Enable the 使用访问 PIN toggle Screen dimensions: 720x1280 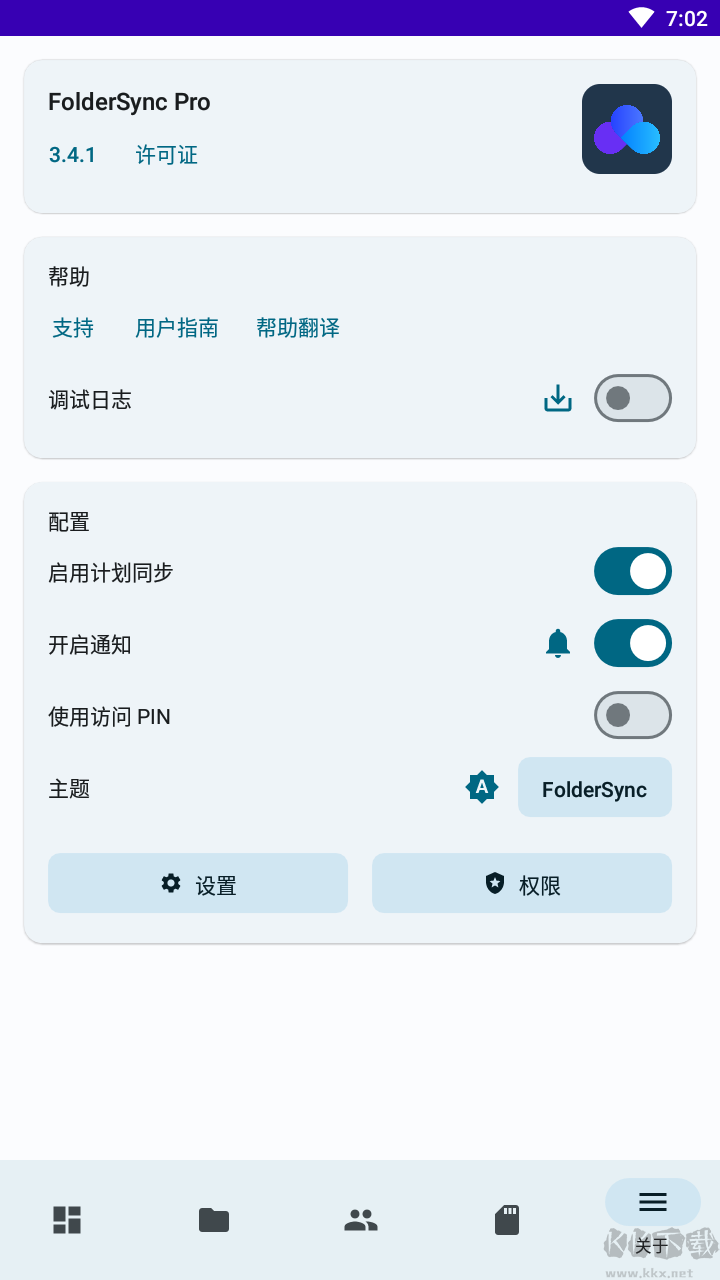click(632, 715)
